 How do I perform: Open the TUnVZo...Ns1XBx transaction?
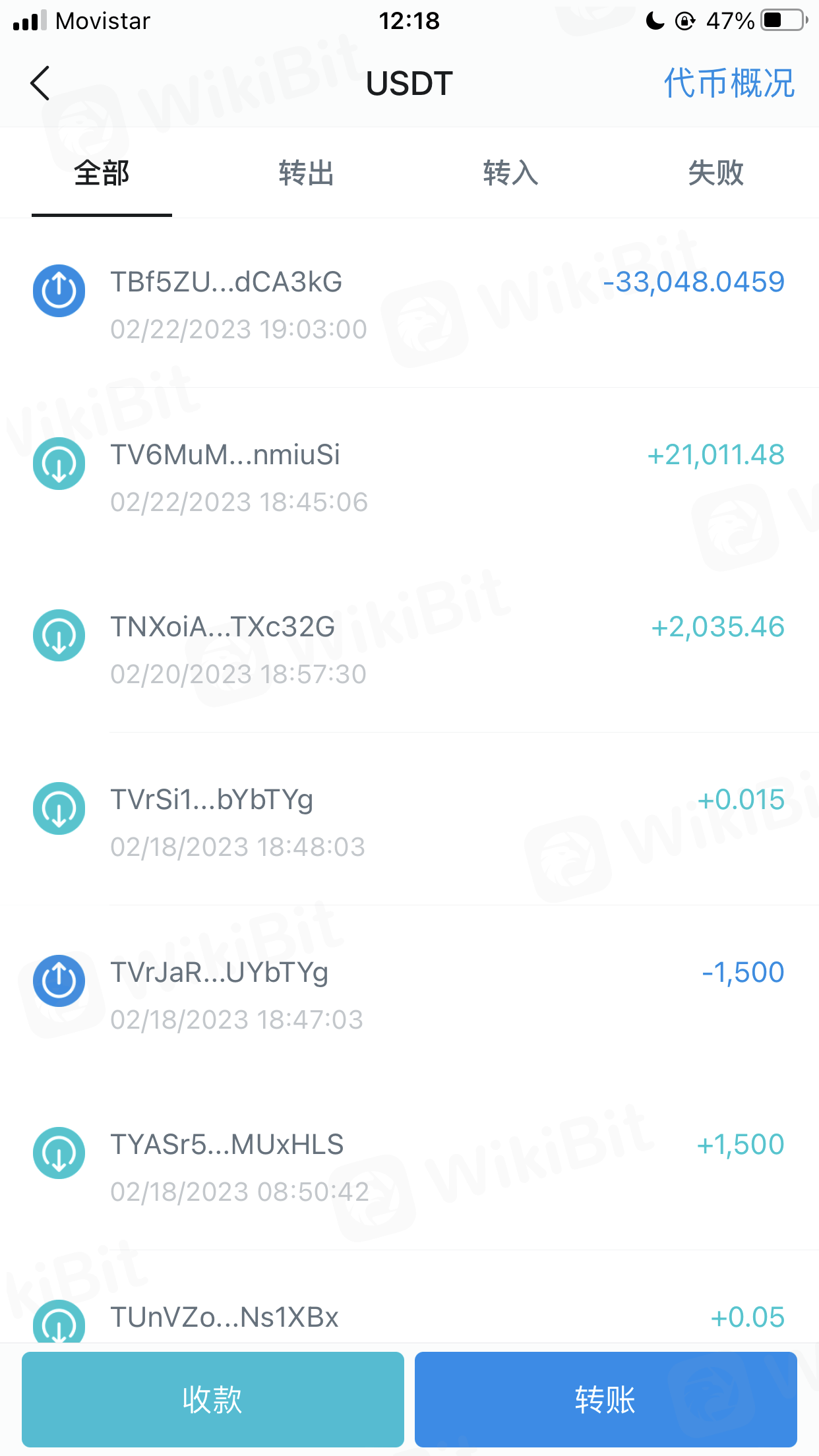[409, 1319]
